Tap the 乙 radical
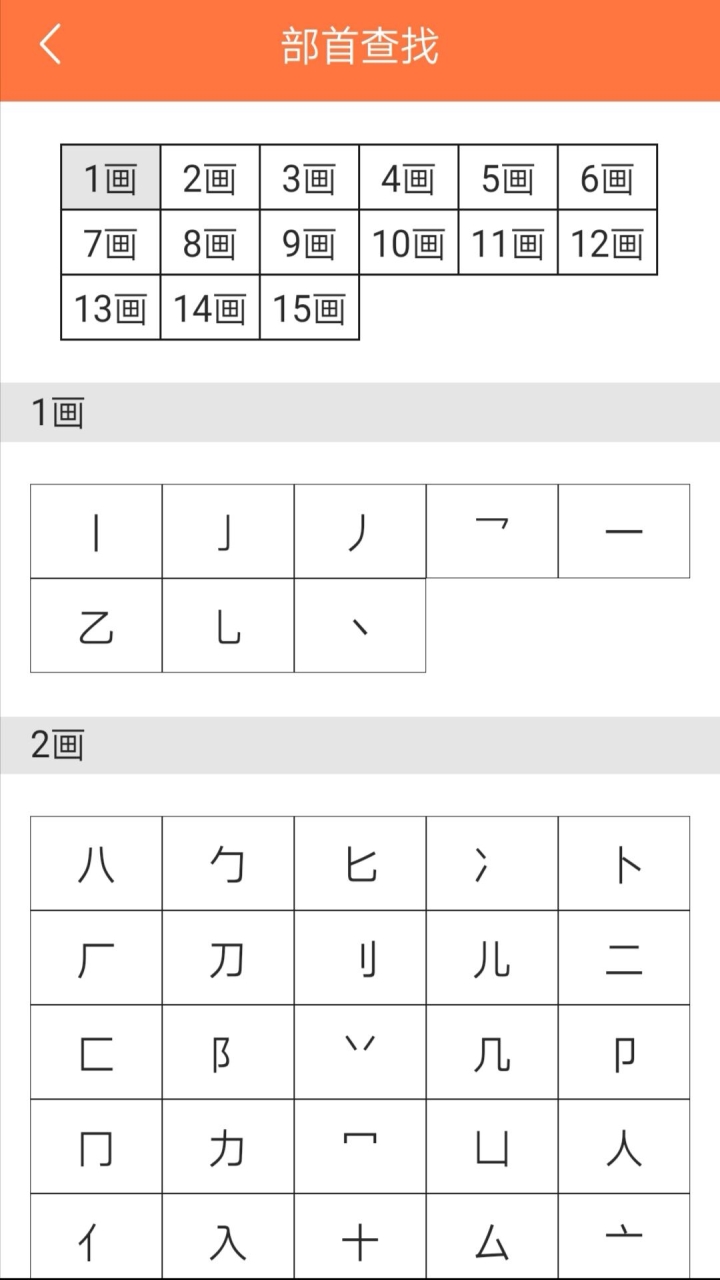Screen dimensions: 720x1280 [96, 626]
